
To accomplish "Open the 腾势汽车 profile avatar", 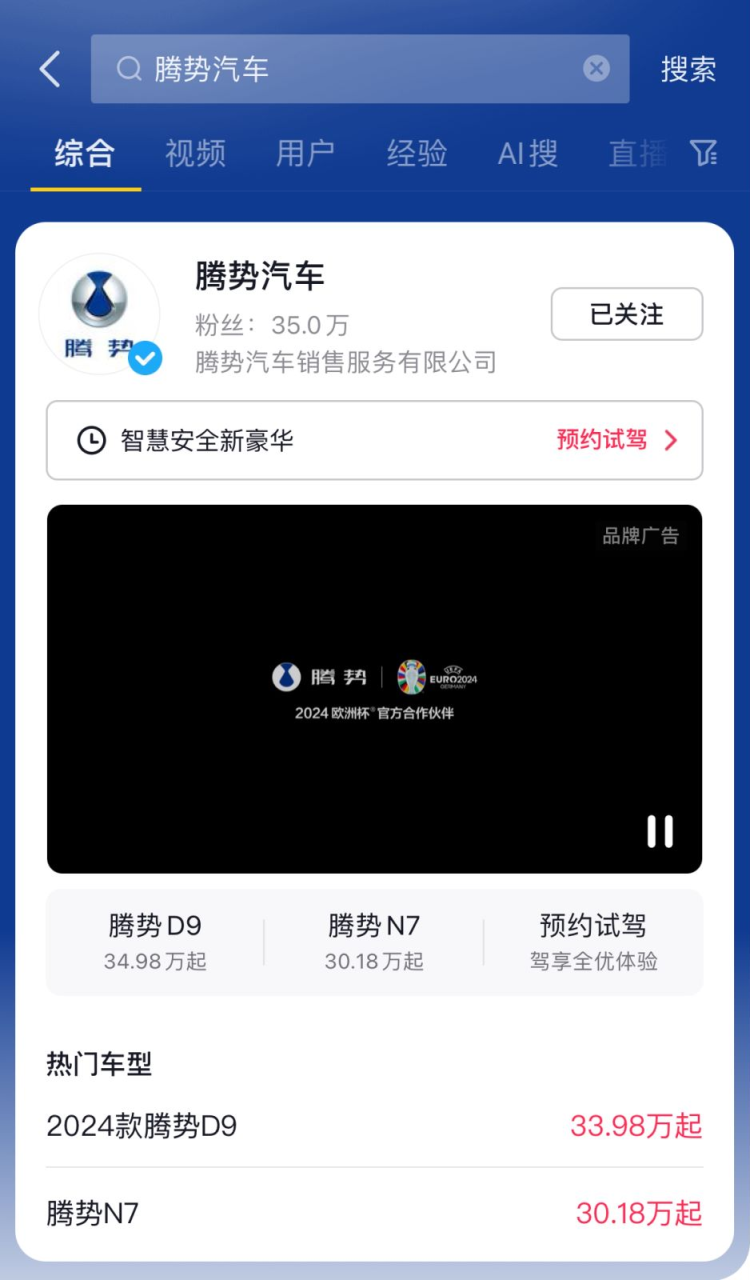I will (99, 313).
